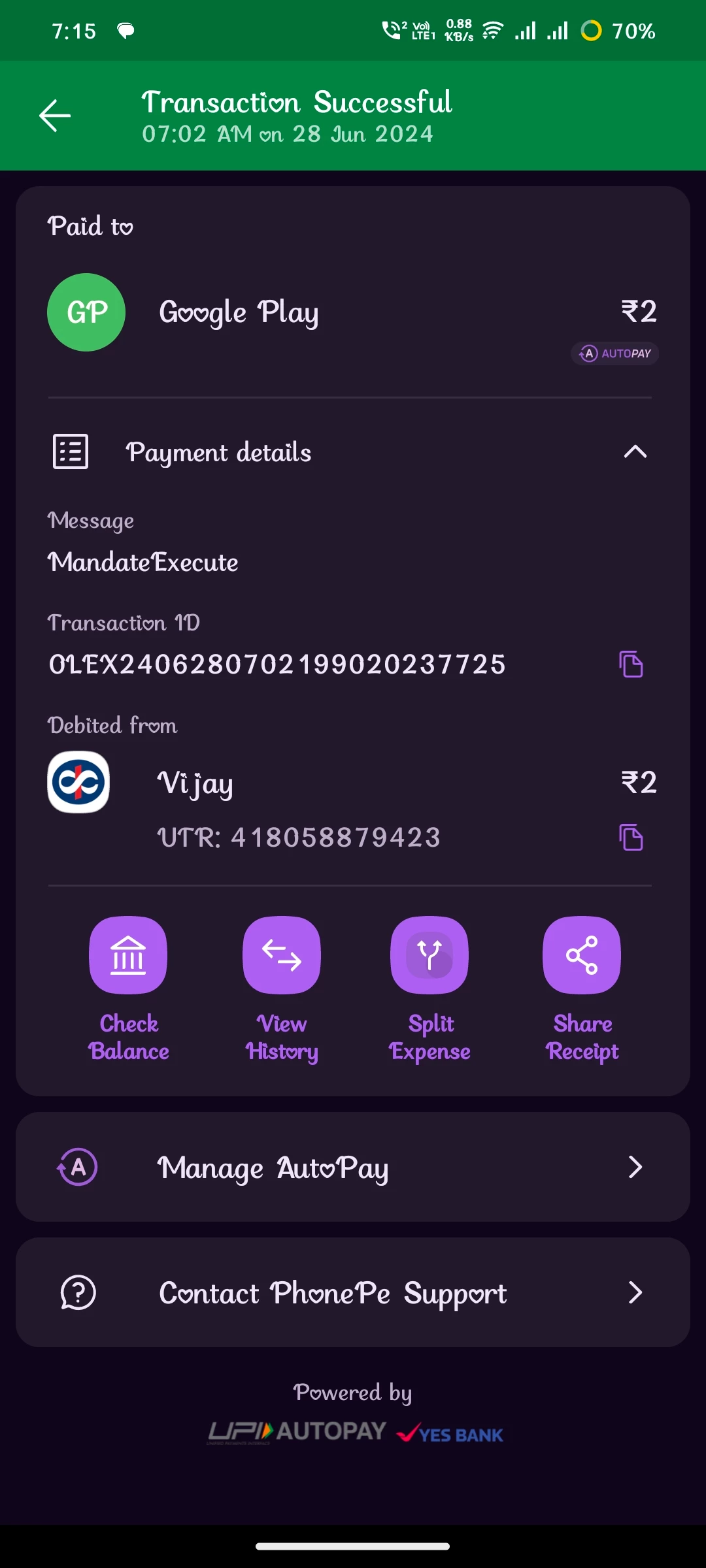
Task: Contact PhonePe Support
Action: pyautogui.click(x=353, y=1292)
